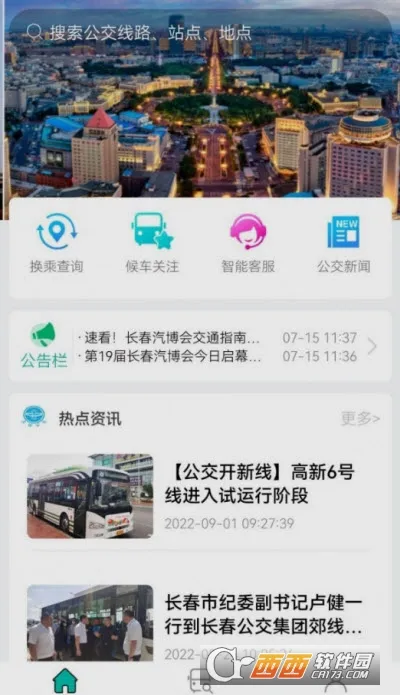View 更多 hot news
Screen dimensions: 400x695
pyautogui.click(x=360, y=418)
